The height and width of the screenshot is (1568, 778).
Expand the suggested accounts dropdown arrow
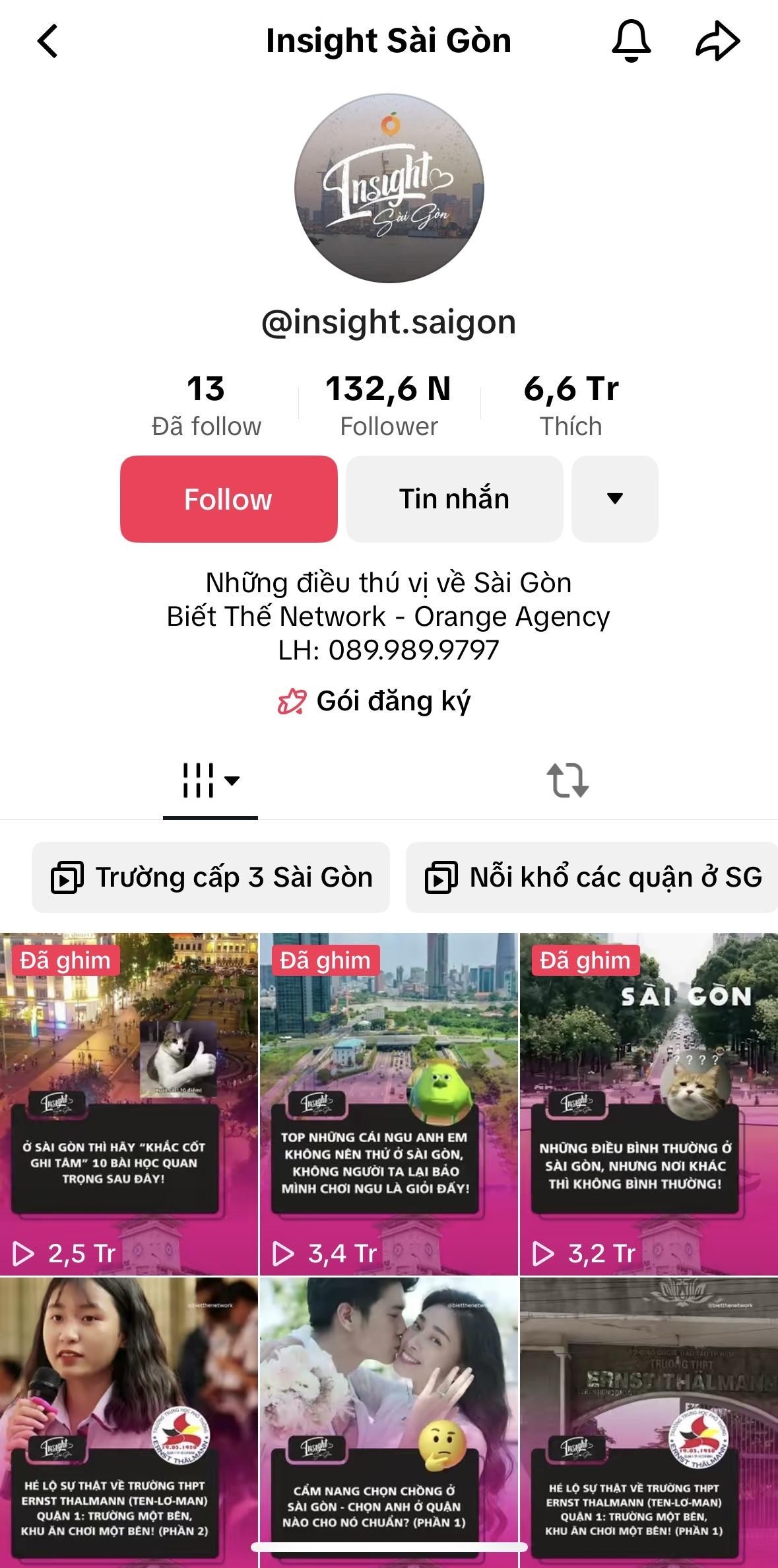click(614, 499)
